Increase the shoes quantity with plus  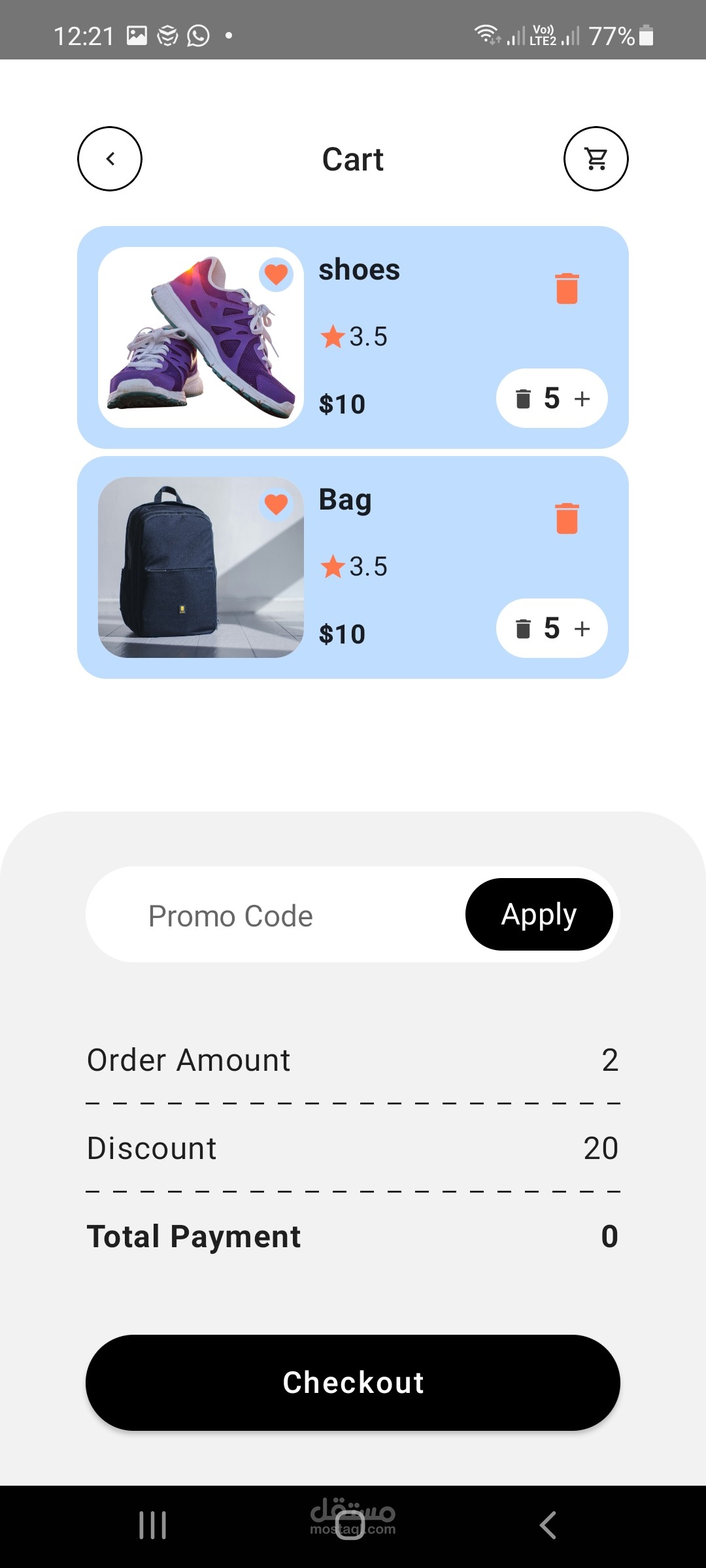coord(582,399)
